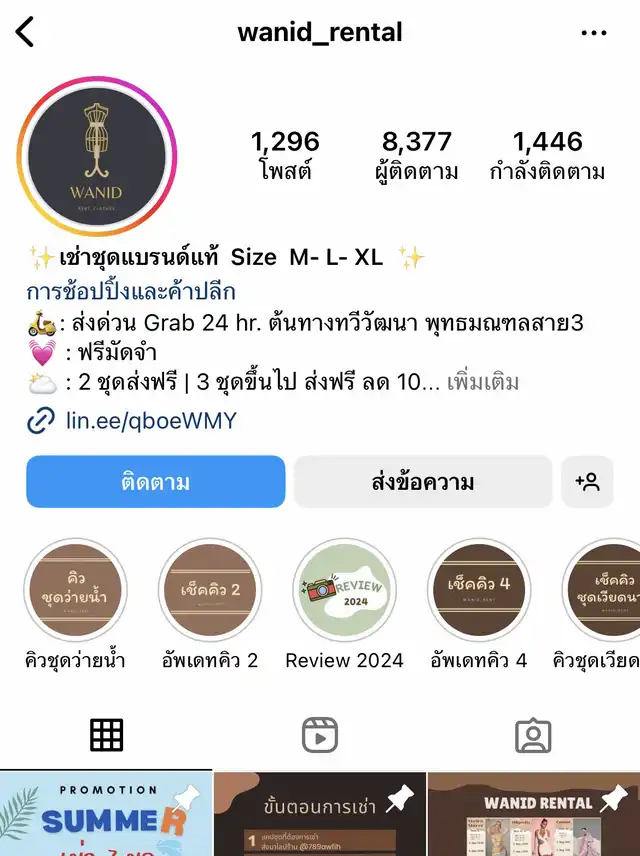Go back using the top-left arrow

click(x=25, y=32)
